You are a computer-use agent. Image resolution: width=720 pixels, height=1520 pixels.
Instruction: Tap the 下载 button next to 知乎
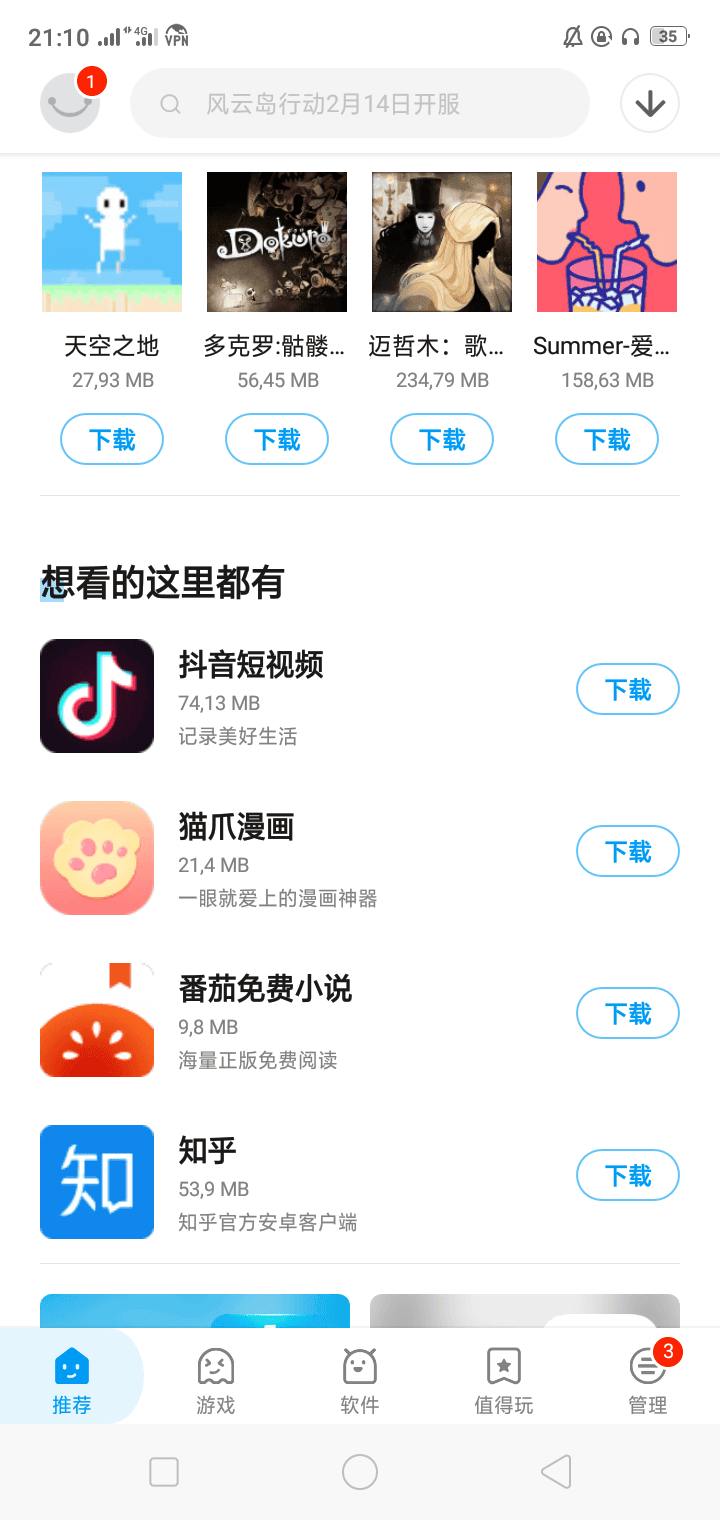click(627, 1175)
